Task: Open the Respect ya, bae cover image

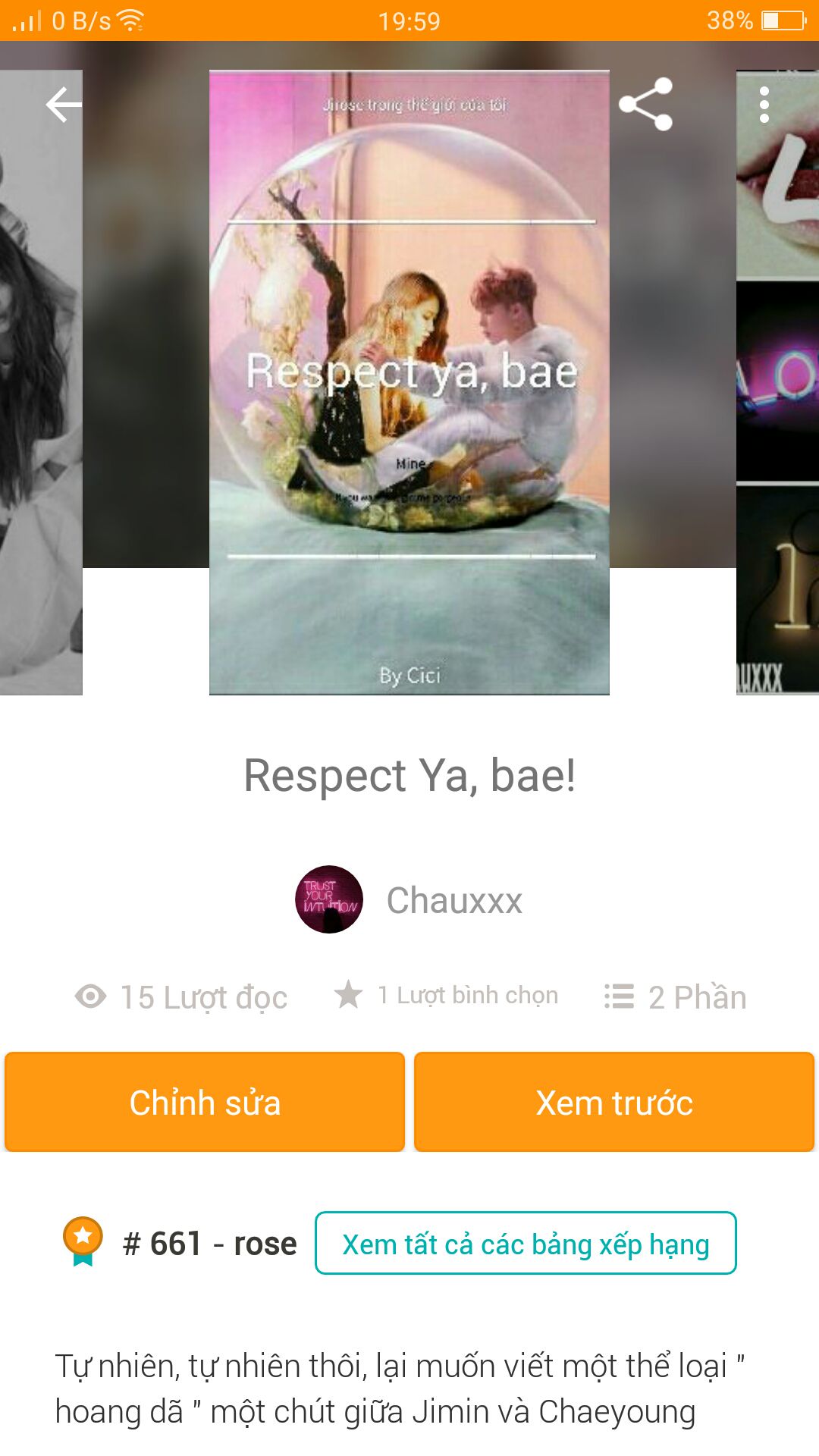Action: pos(409,383)
